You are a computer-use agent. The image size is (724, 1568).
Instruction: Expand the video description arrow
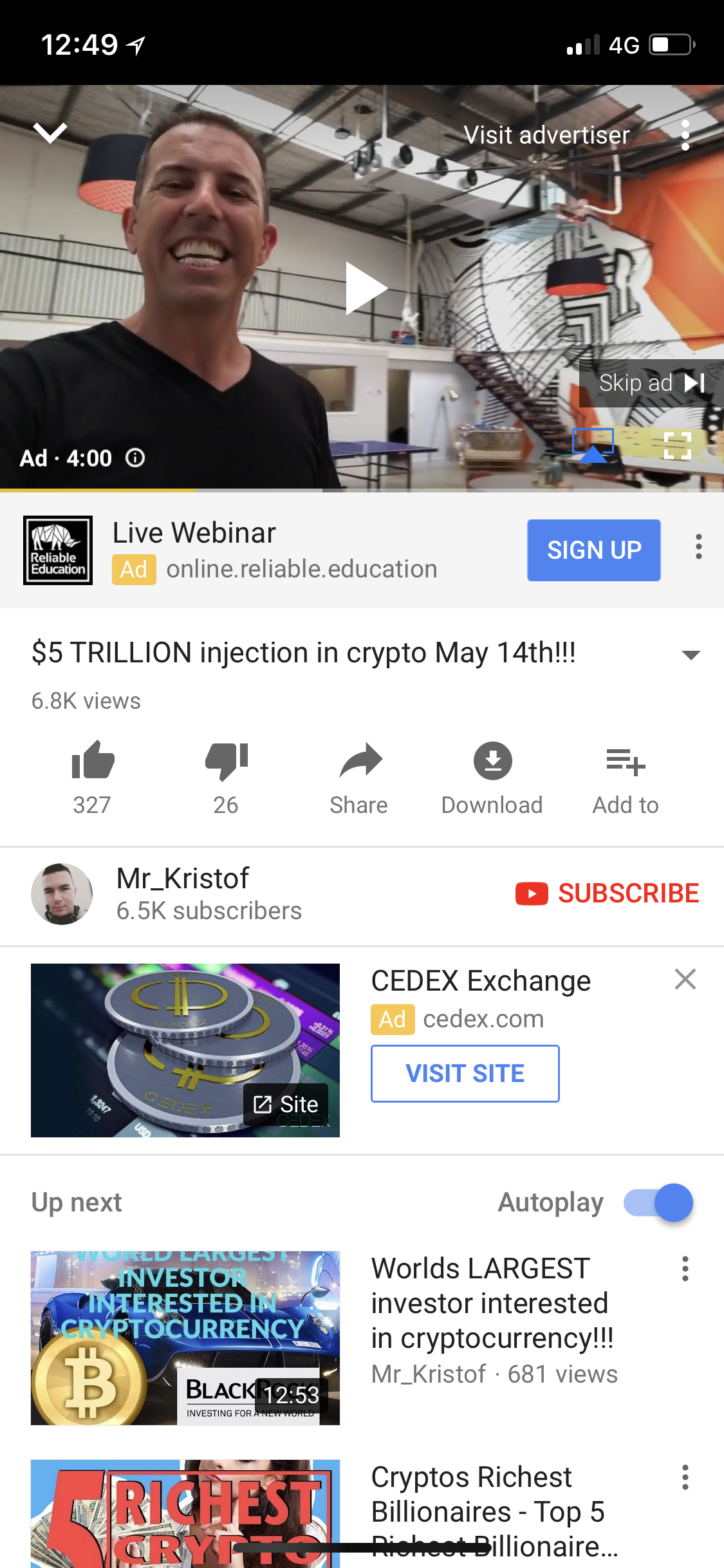coord(691,655)
